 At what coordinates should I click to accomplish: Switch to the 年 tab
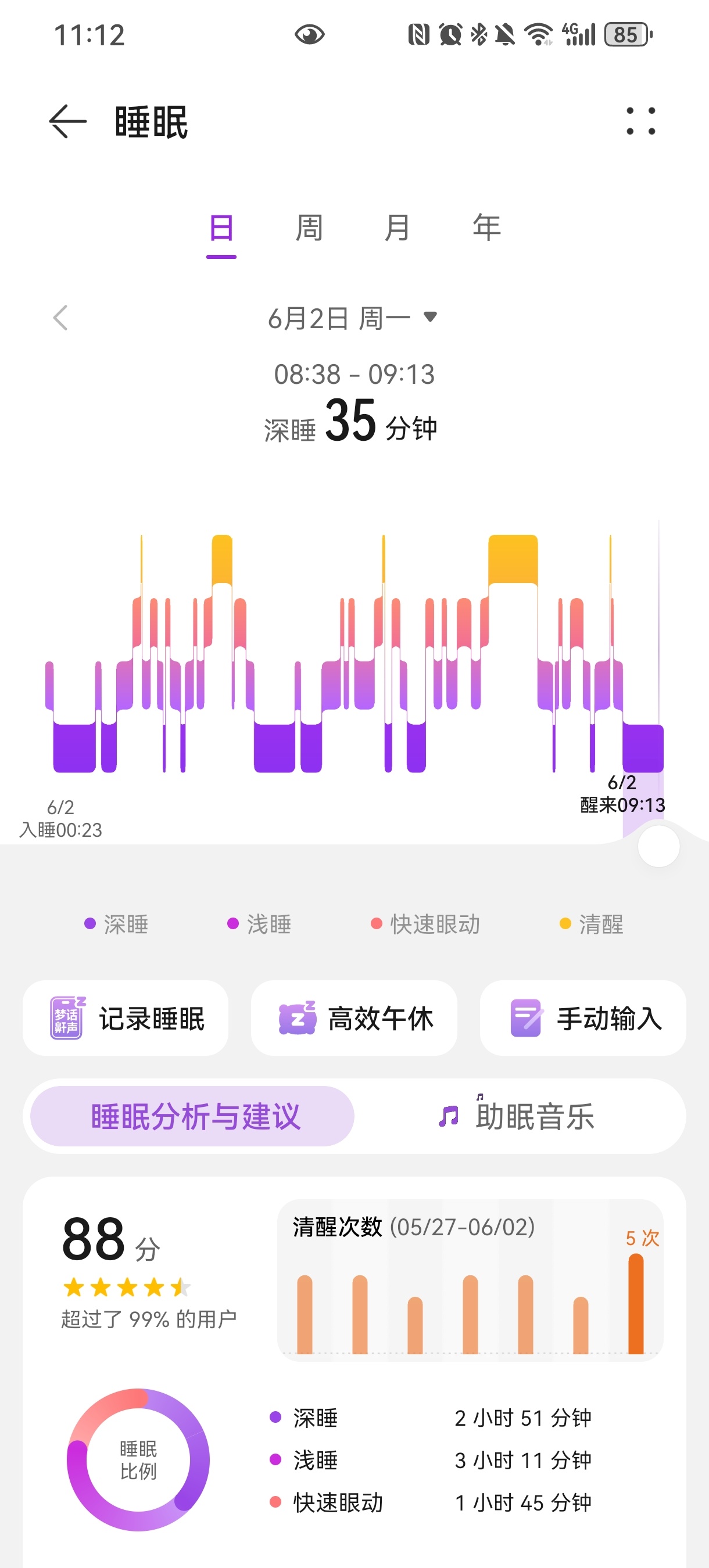click(x=486, y=228)
